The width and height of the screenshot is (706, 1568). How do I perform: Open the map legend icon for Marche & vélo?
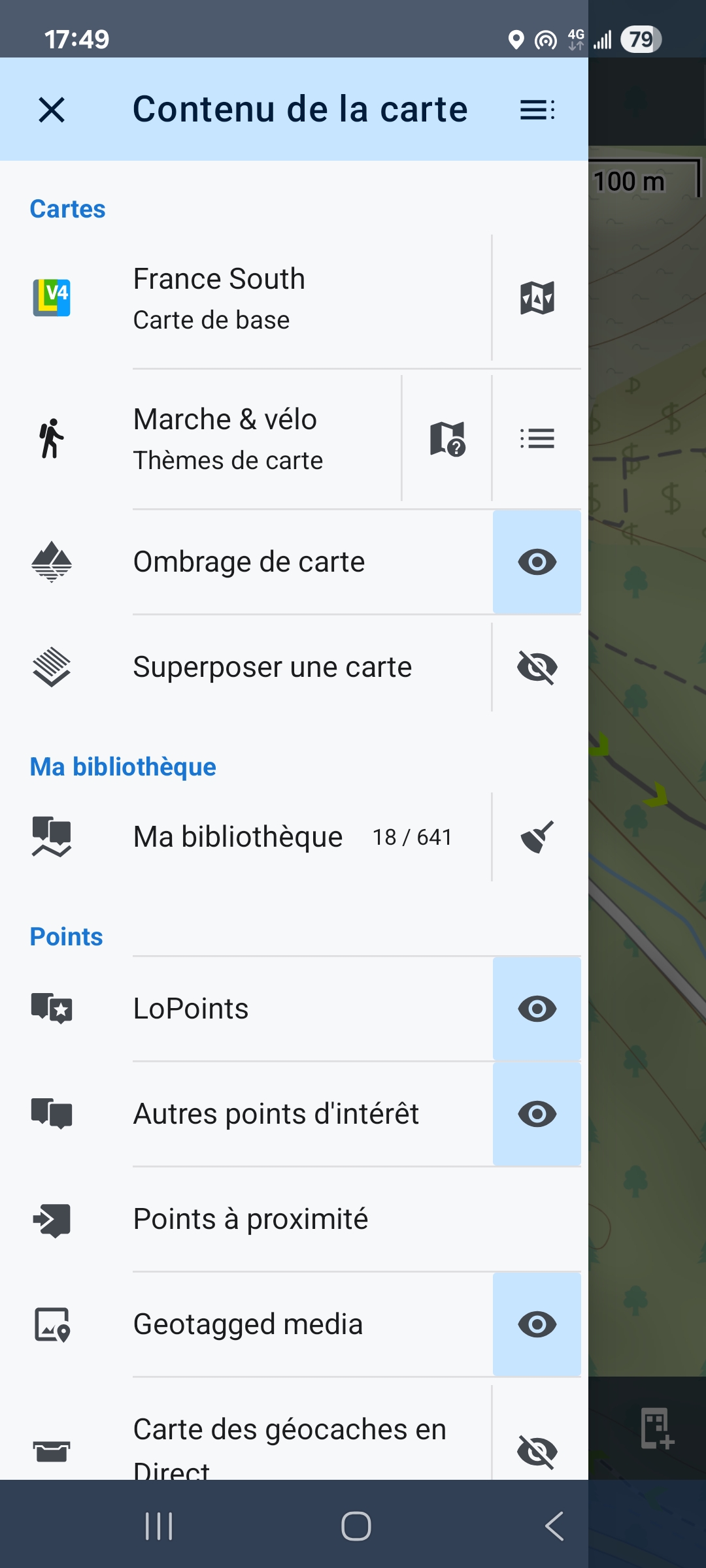(x=447, y=438)
